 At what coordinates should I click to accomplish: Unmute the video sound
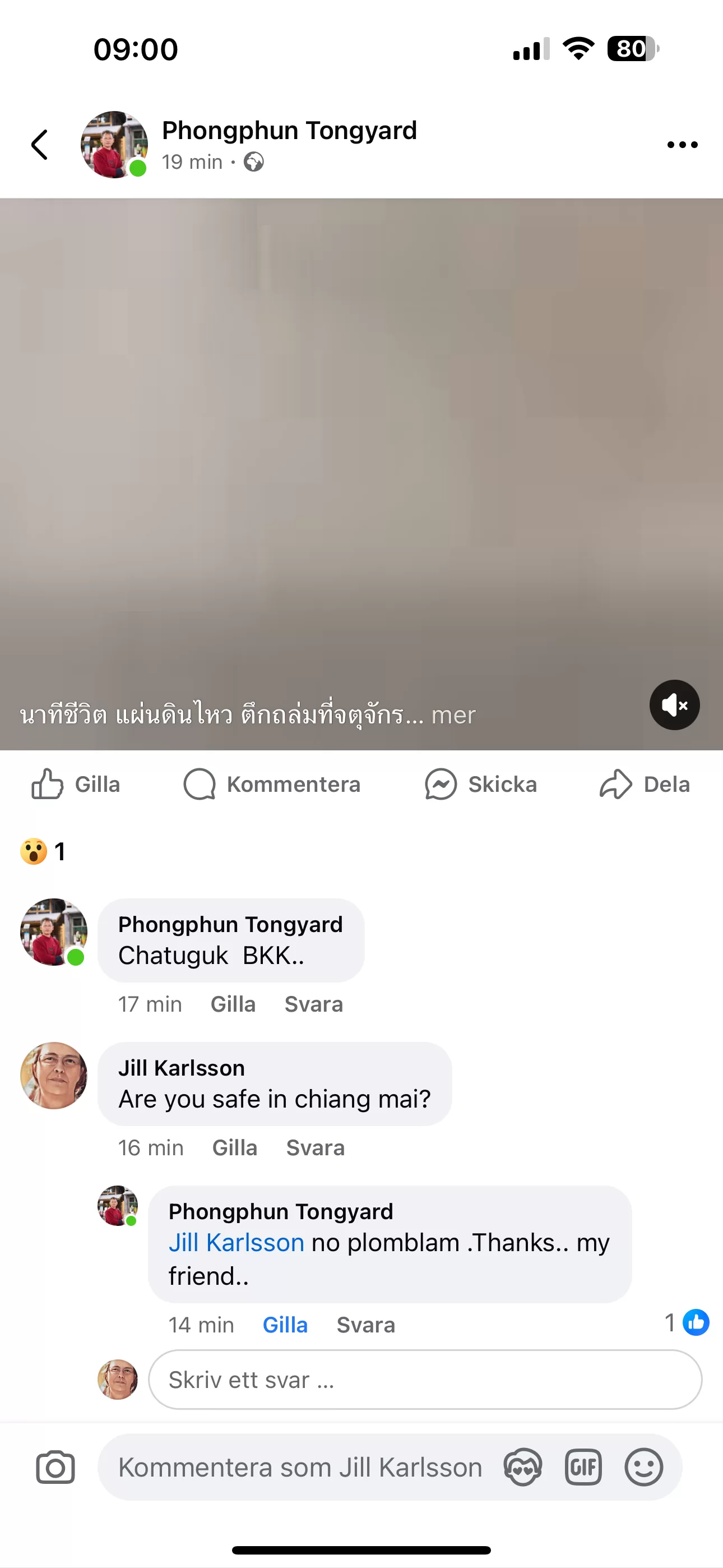tap(674, 705)
